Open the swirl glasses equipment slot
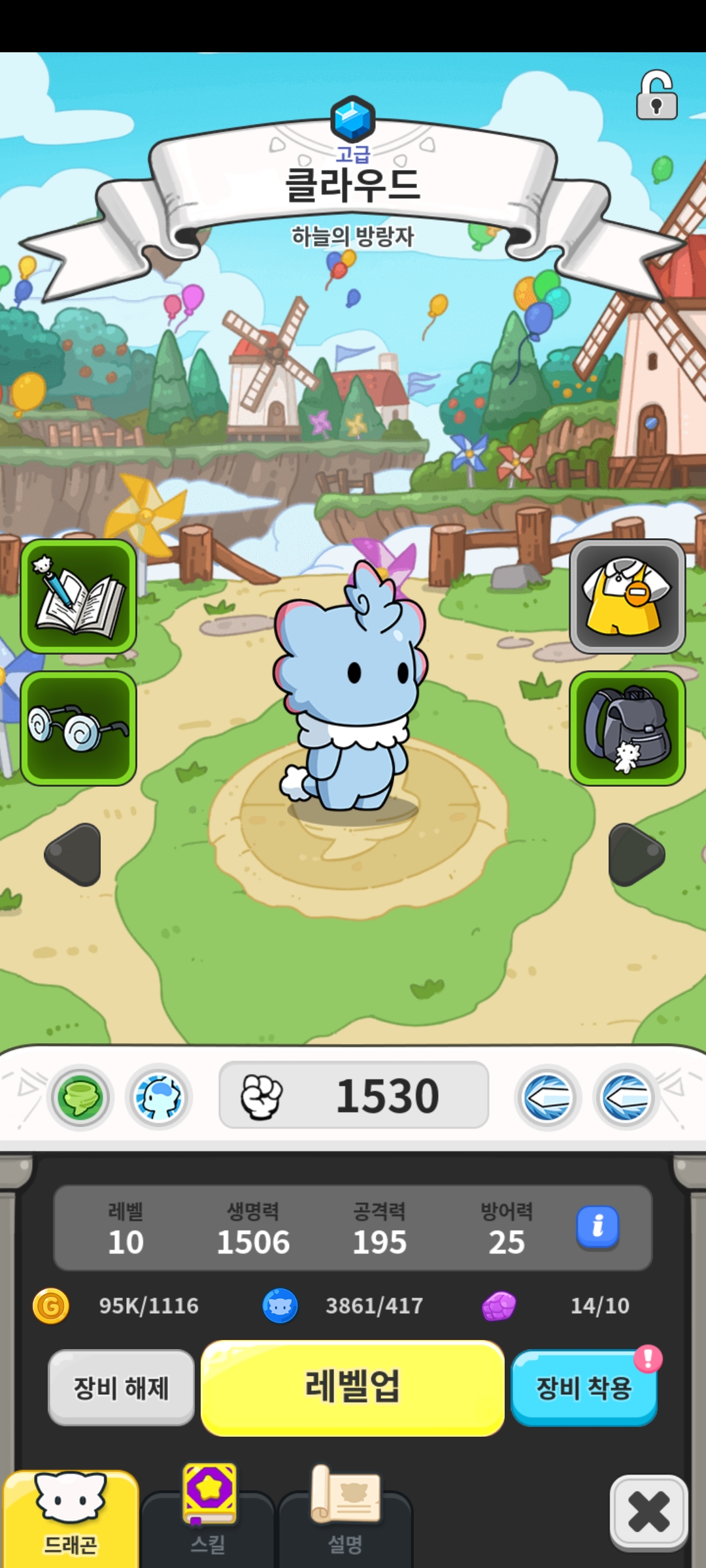706x1568 pixels. pos(78,728)
